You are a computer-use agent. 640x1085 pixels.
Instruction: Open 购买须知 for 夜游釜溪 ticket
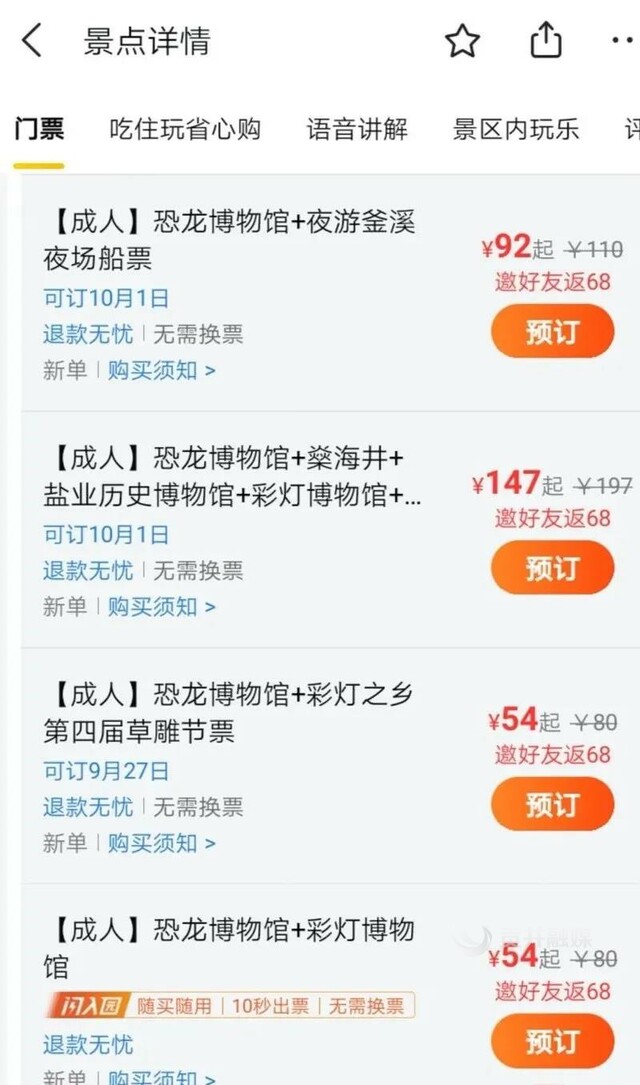[x=162, y=371]
